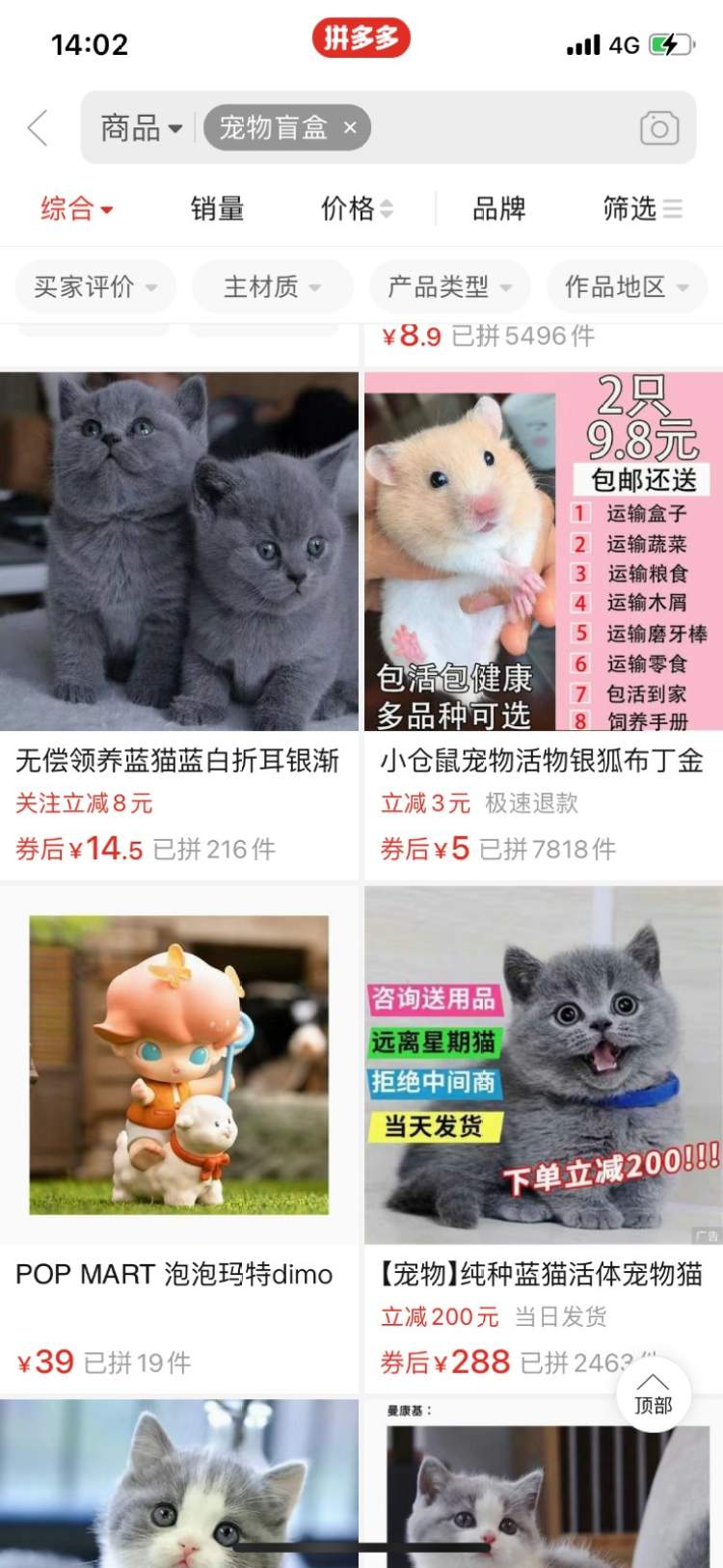This screenshot has height=1568, width=723.
Task: Open the 筛选 filter panel
Action: point(642,208)
